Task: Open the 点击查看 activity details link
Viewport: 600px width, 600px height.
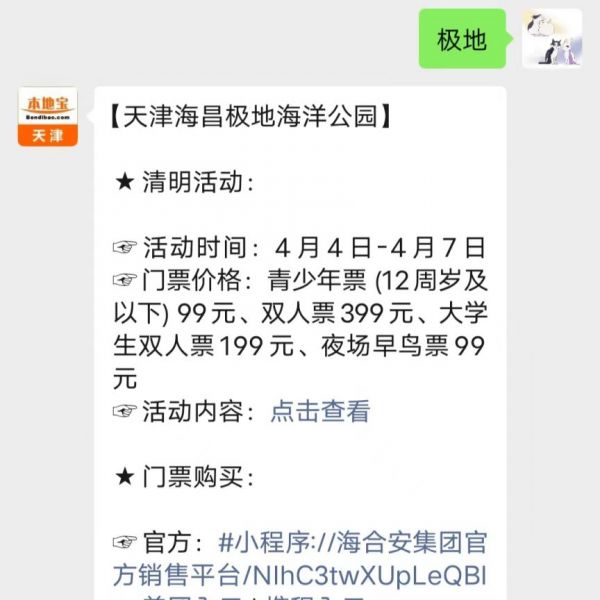Action: pos(320,411)
